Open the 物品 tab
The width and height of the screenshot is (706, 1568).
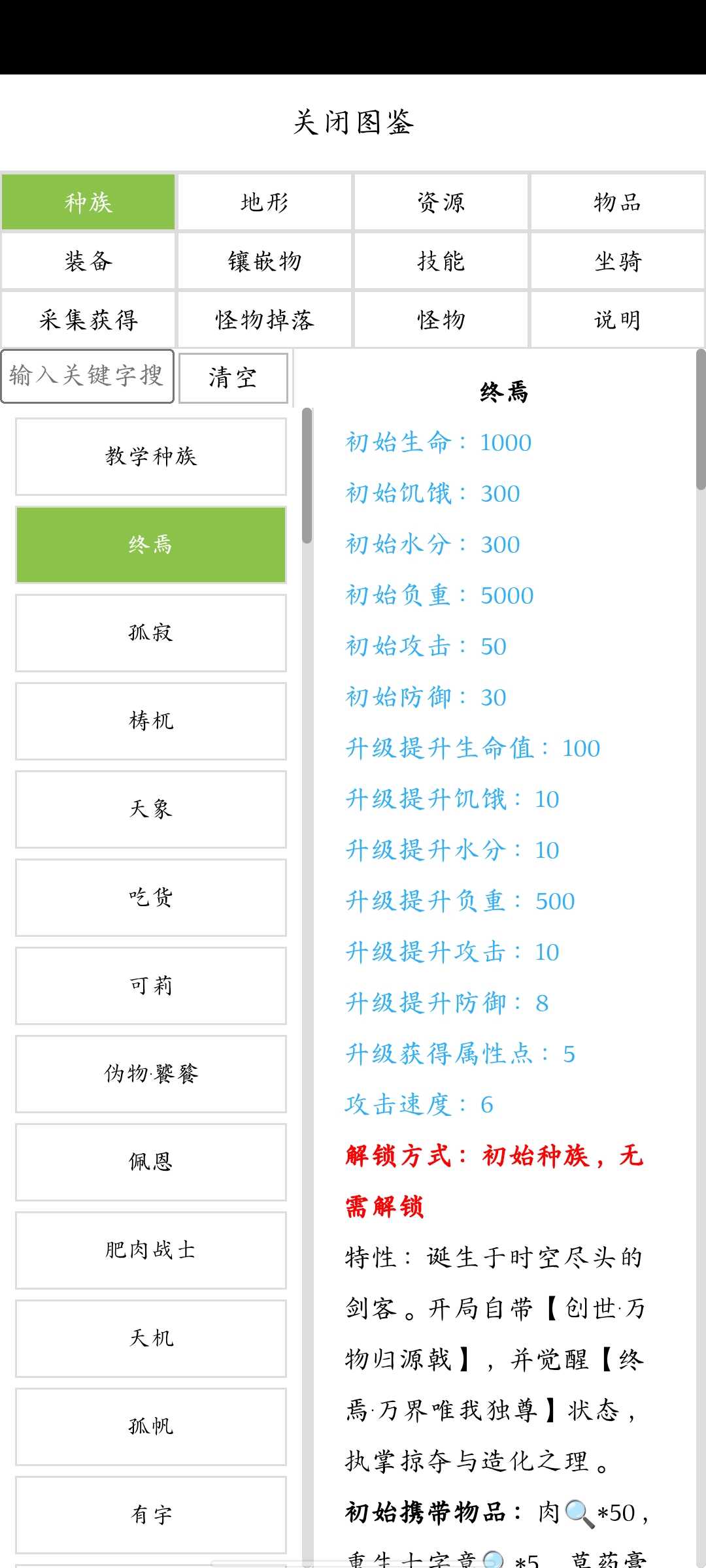[618, 202]
